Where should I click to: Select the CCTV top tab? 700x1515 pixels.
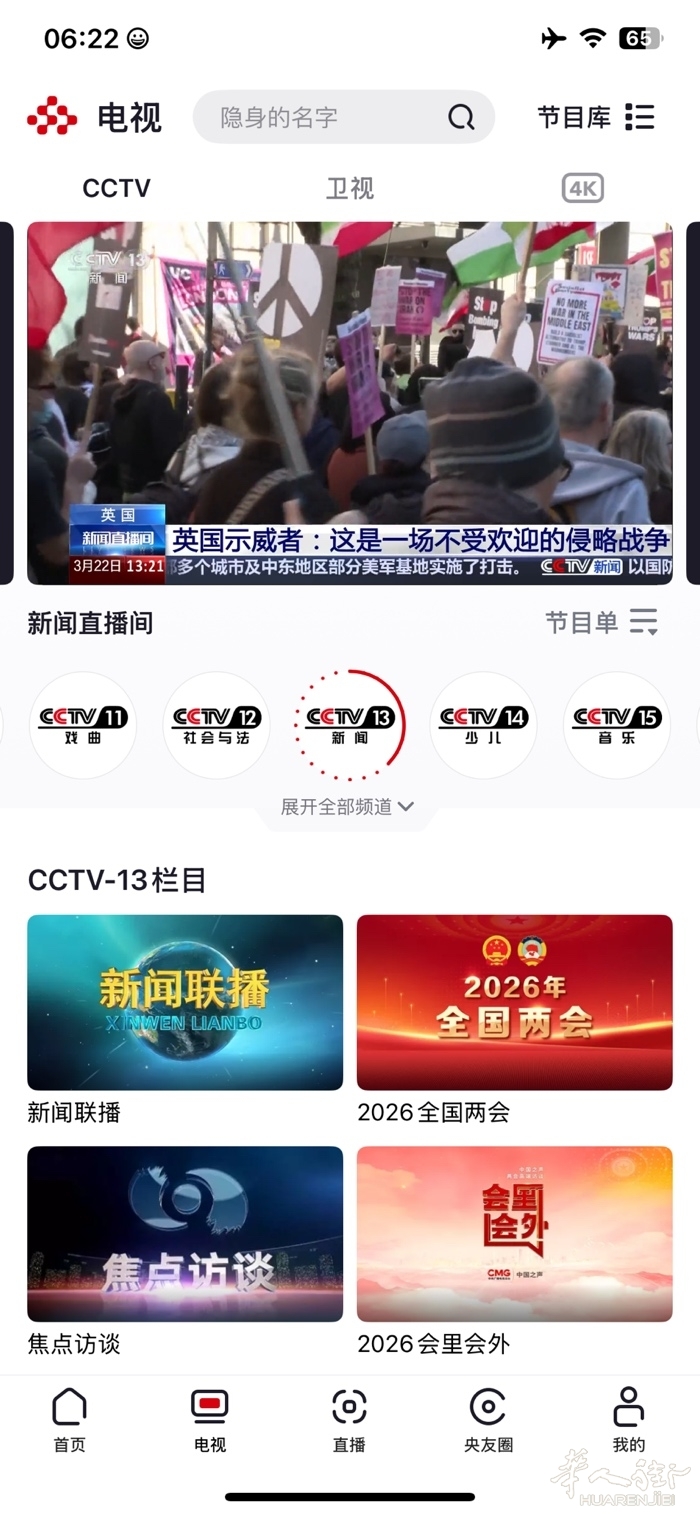click(x=116, y=188)
